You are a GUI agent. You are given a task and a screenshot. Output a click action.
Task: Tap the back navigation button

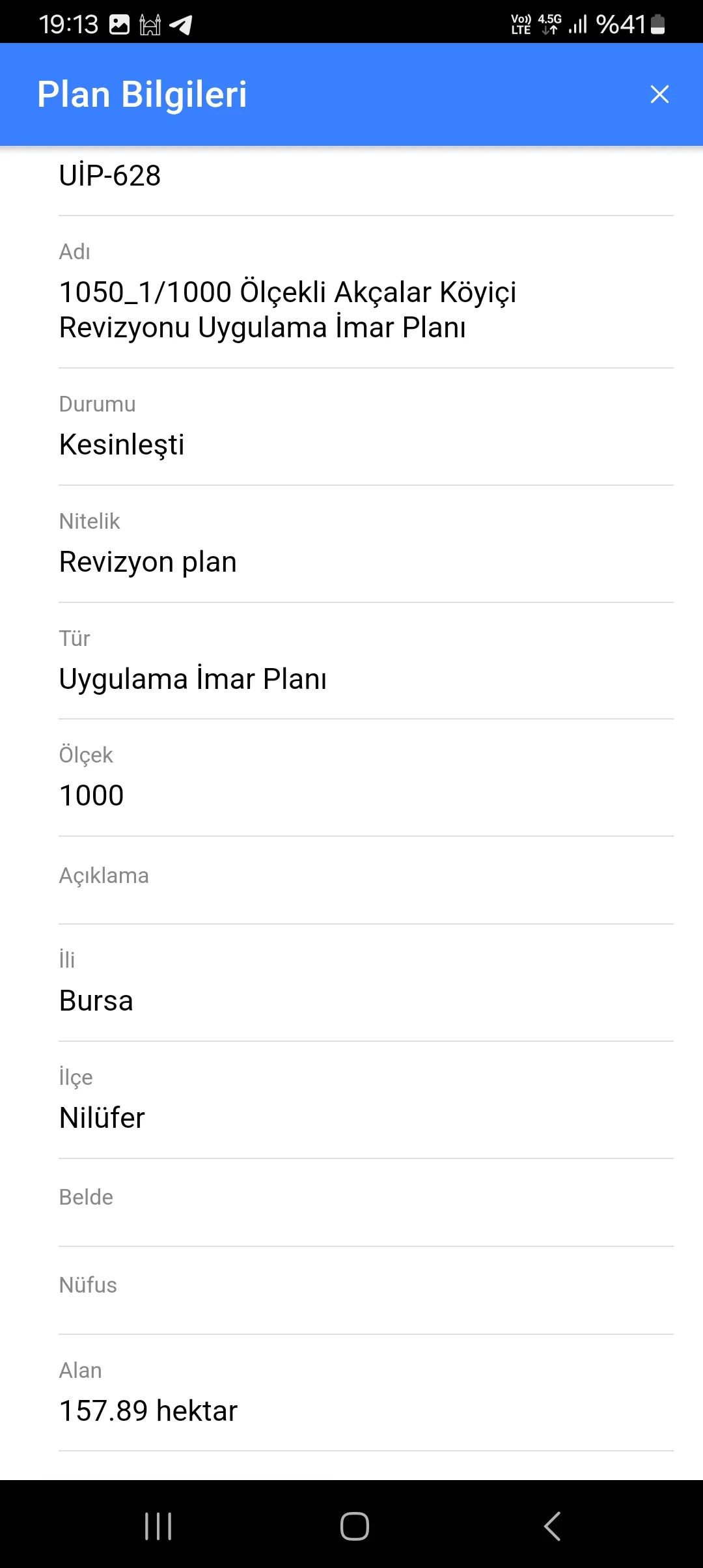click(x=551, y=1528)
